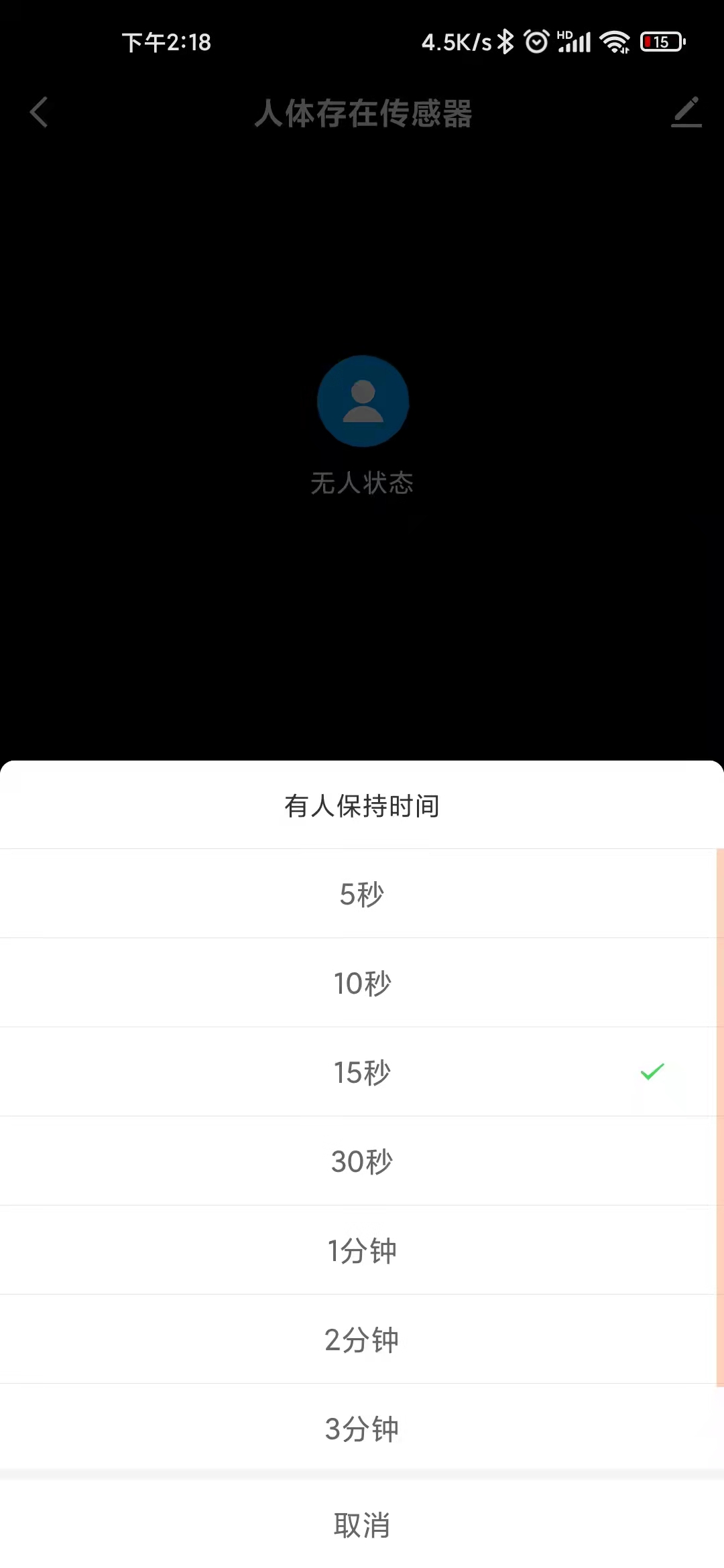Screen dimensions: 724x1568
Task: Go back using the top-left arrow
Action: [39, 112]
